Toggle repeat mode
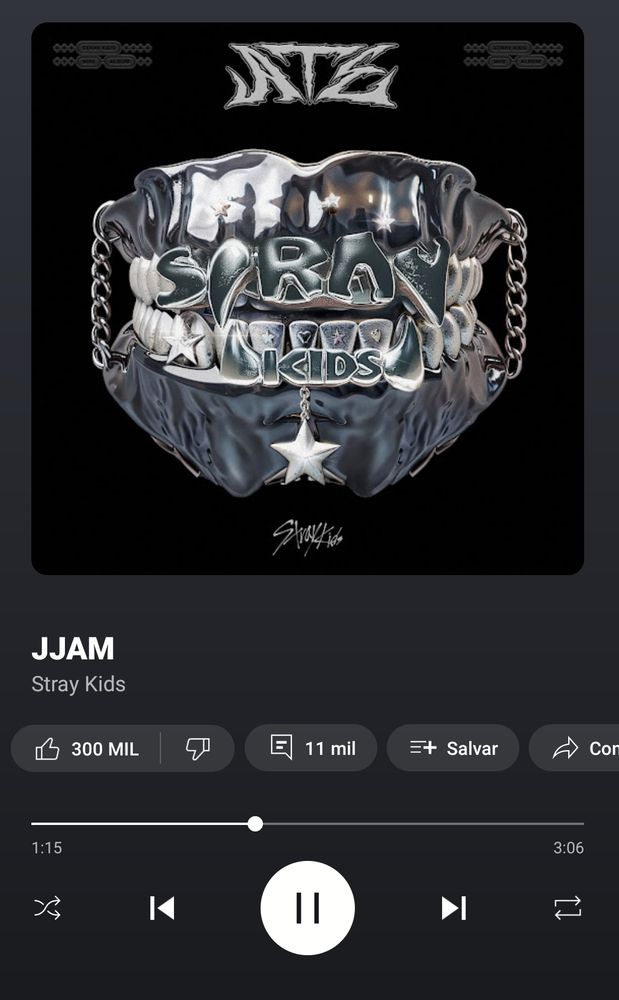Screen dimensions: 619x1000 pyautogui.click(x=567, y=908)
